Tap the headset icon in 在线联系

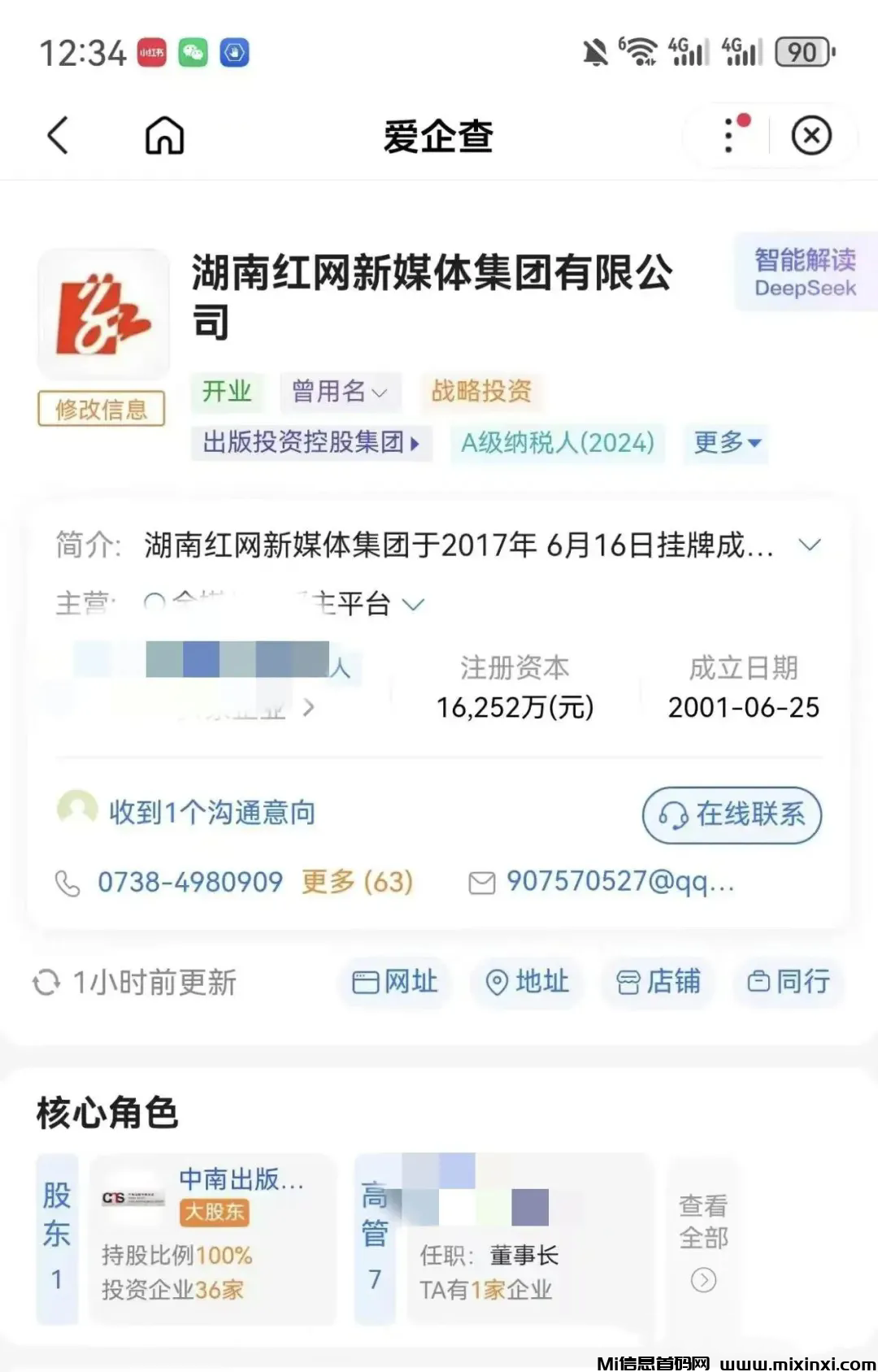tap(672, 815)
